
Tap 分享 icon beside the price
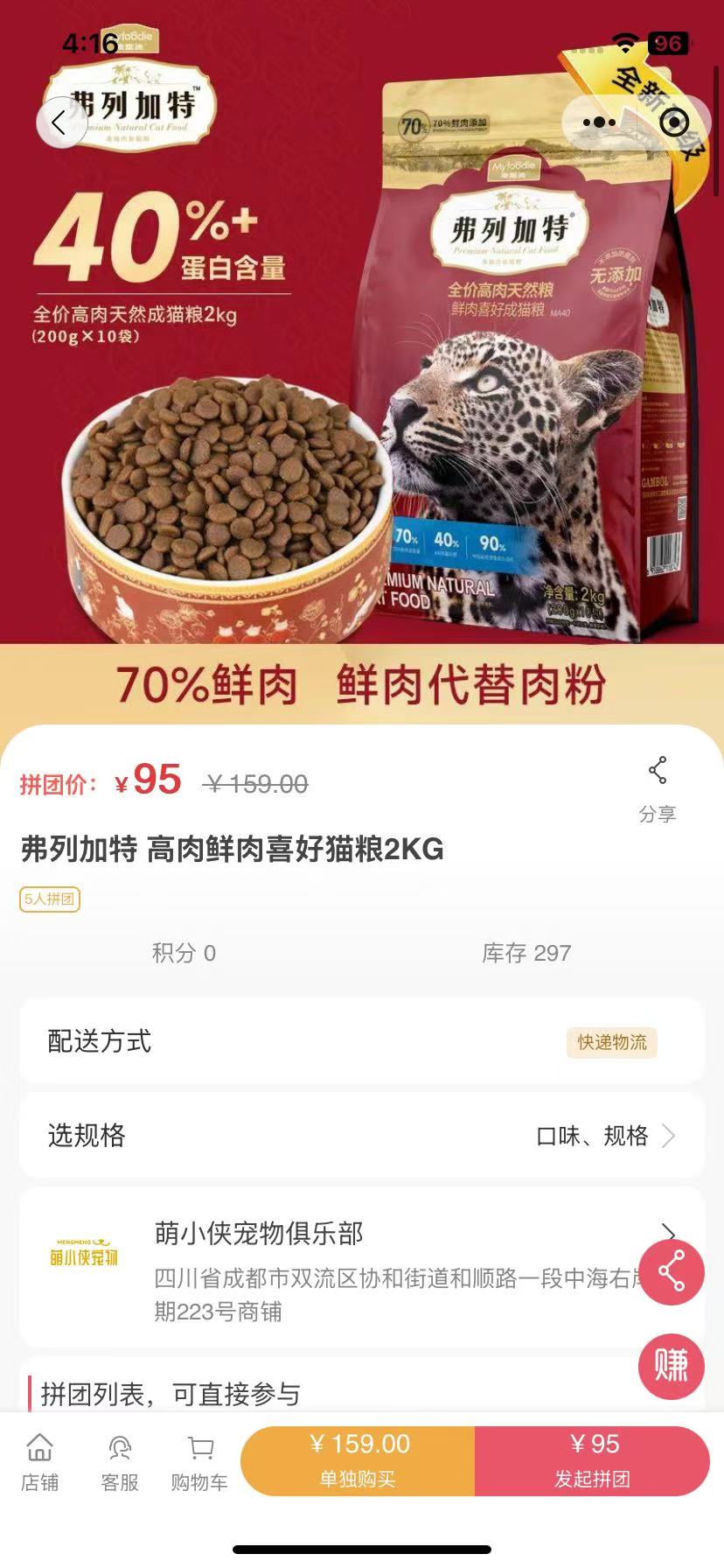(x=658, y=788)
